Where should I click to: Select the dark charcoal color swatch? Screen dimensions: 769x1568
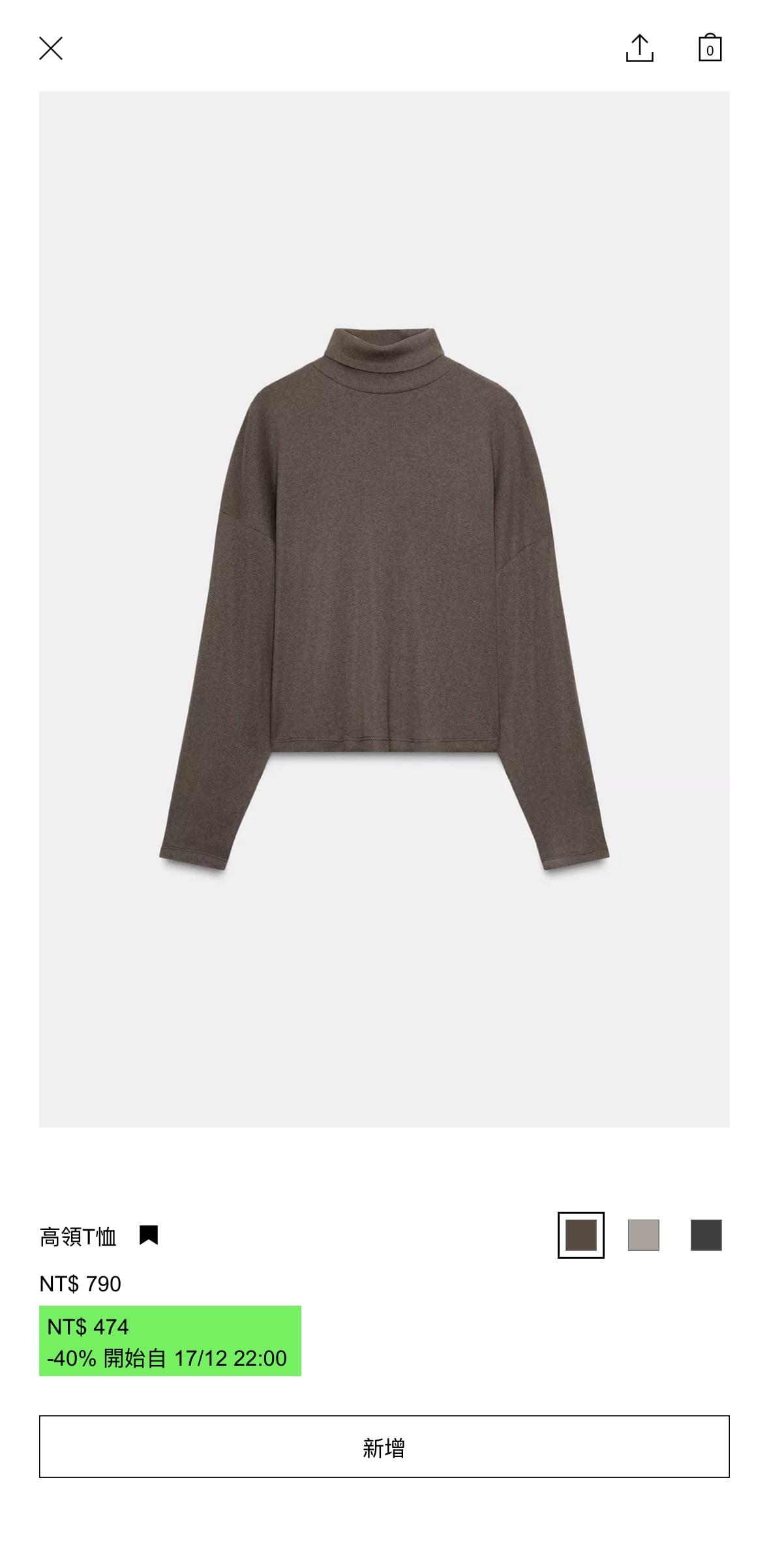(x=706, y=1235)
